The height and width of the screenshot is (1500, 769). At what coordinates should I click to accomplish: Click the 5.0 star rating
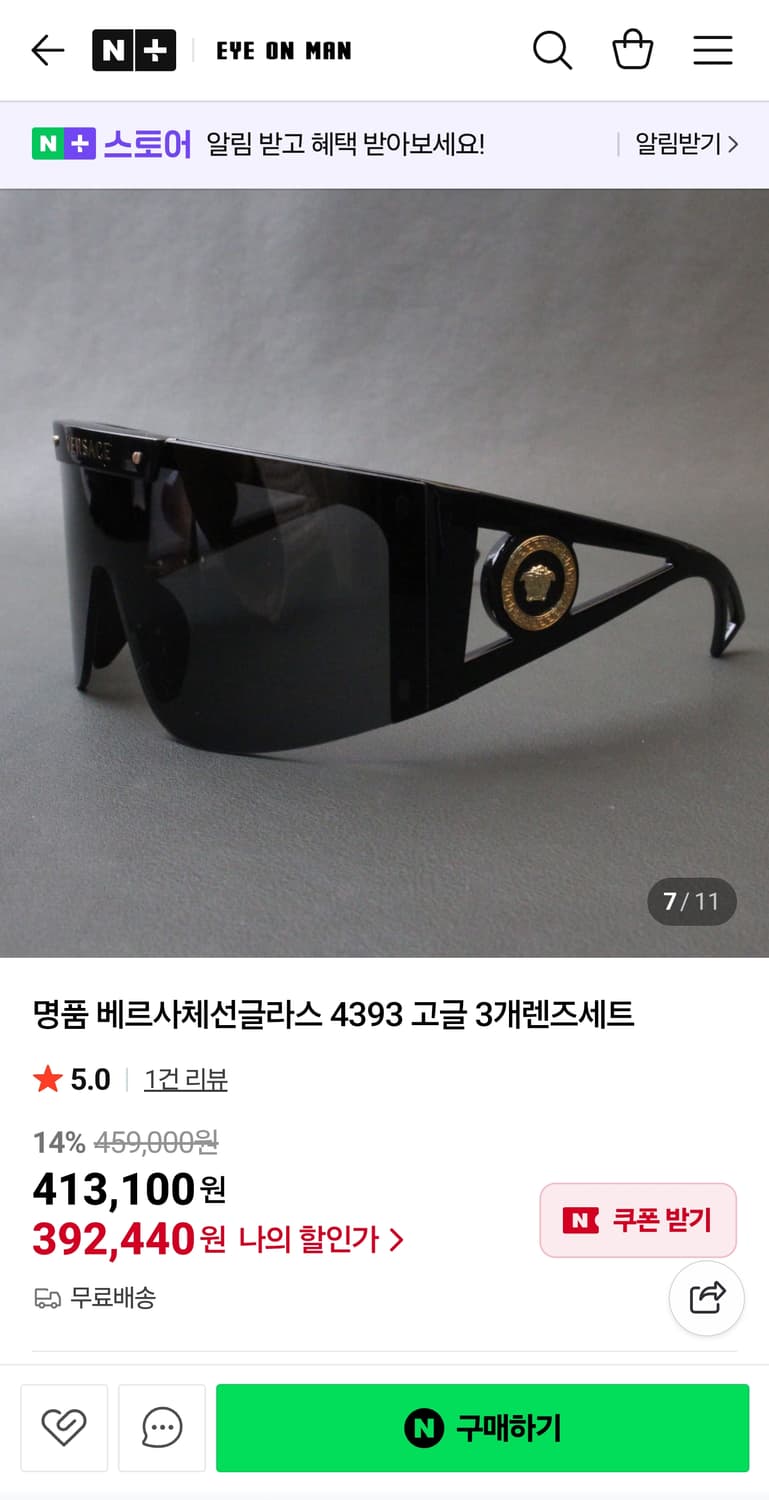click(x=71, y=1080)
